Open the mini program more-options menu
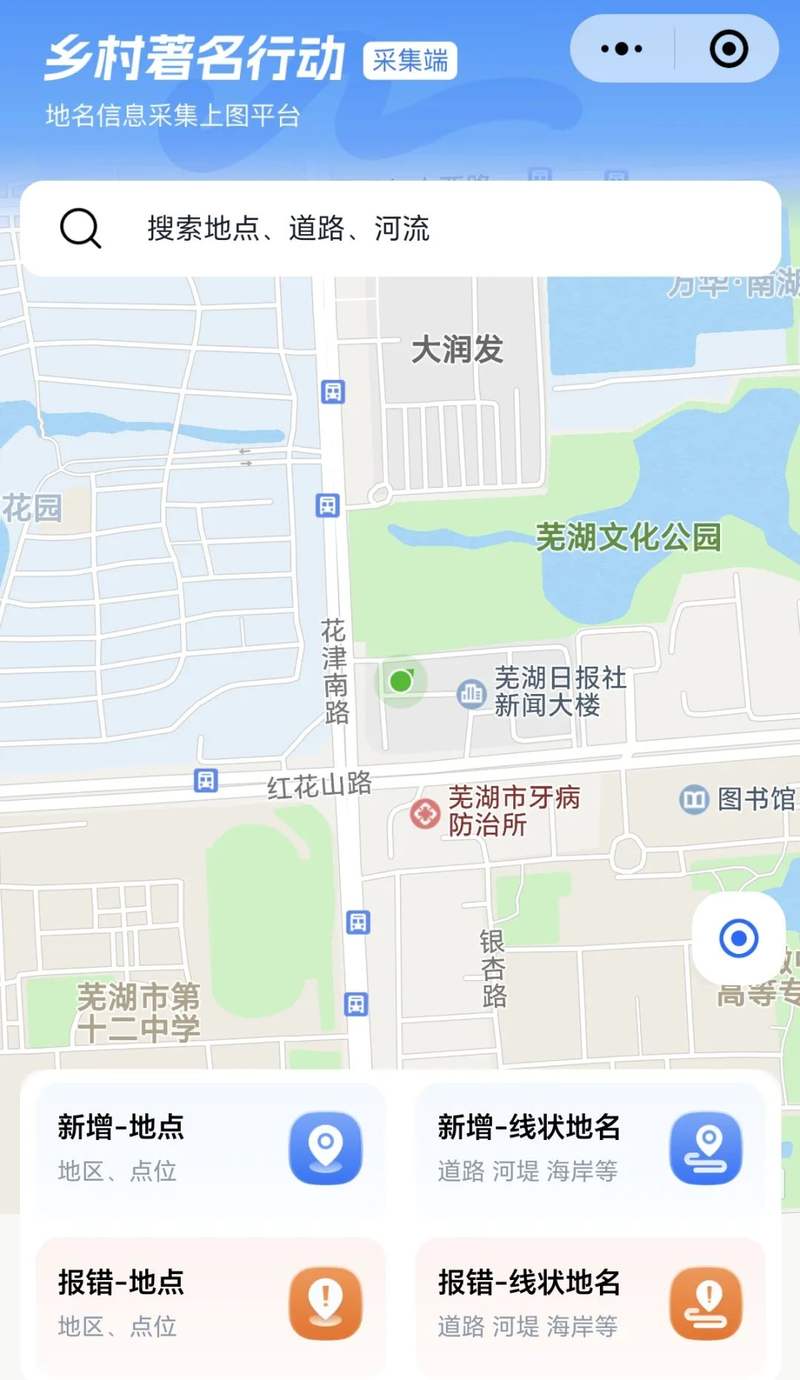800x1380 pixels. pos(621,48)
